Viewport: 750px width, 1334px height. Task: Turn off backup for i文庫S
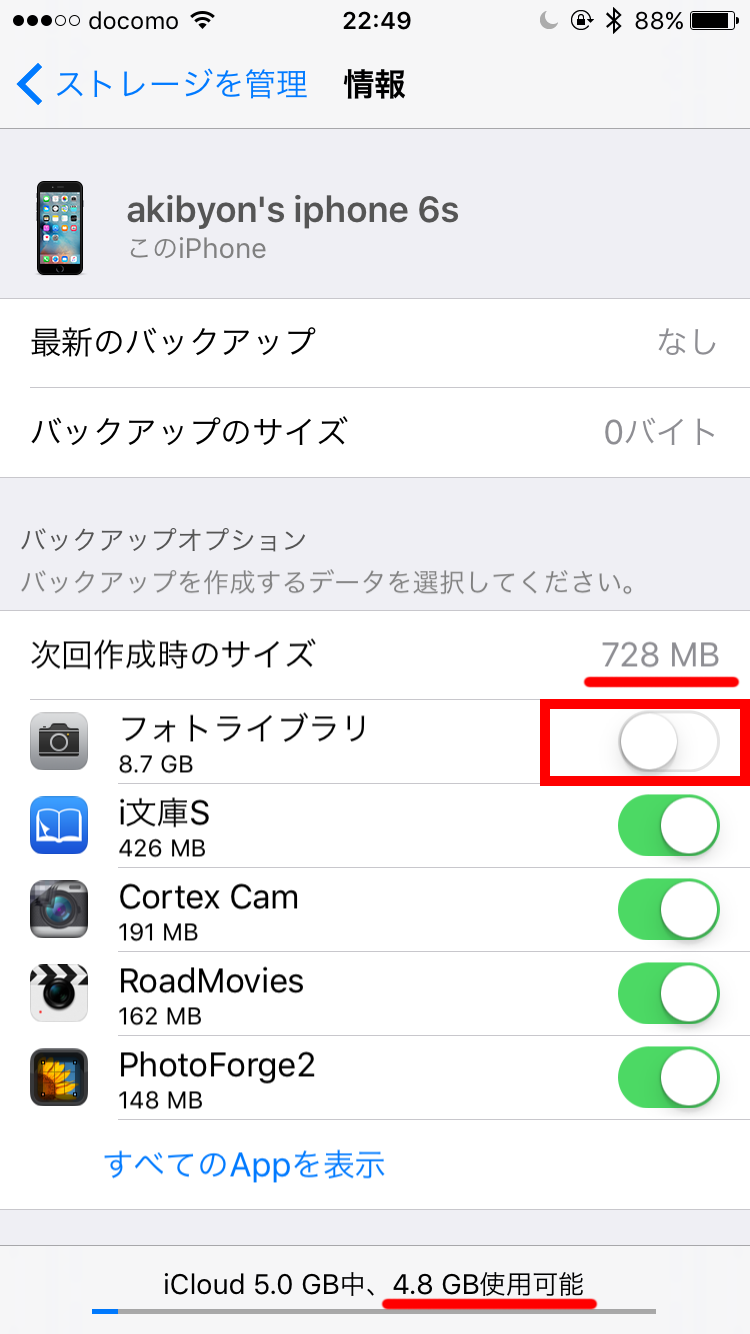[669, 826]
